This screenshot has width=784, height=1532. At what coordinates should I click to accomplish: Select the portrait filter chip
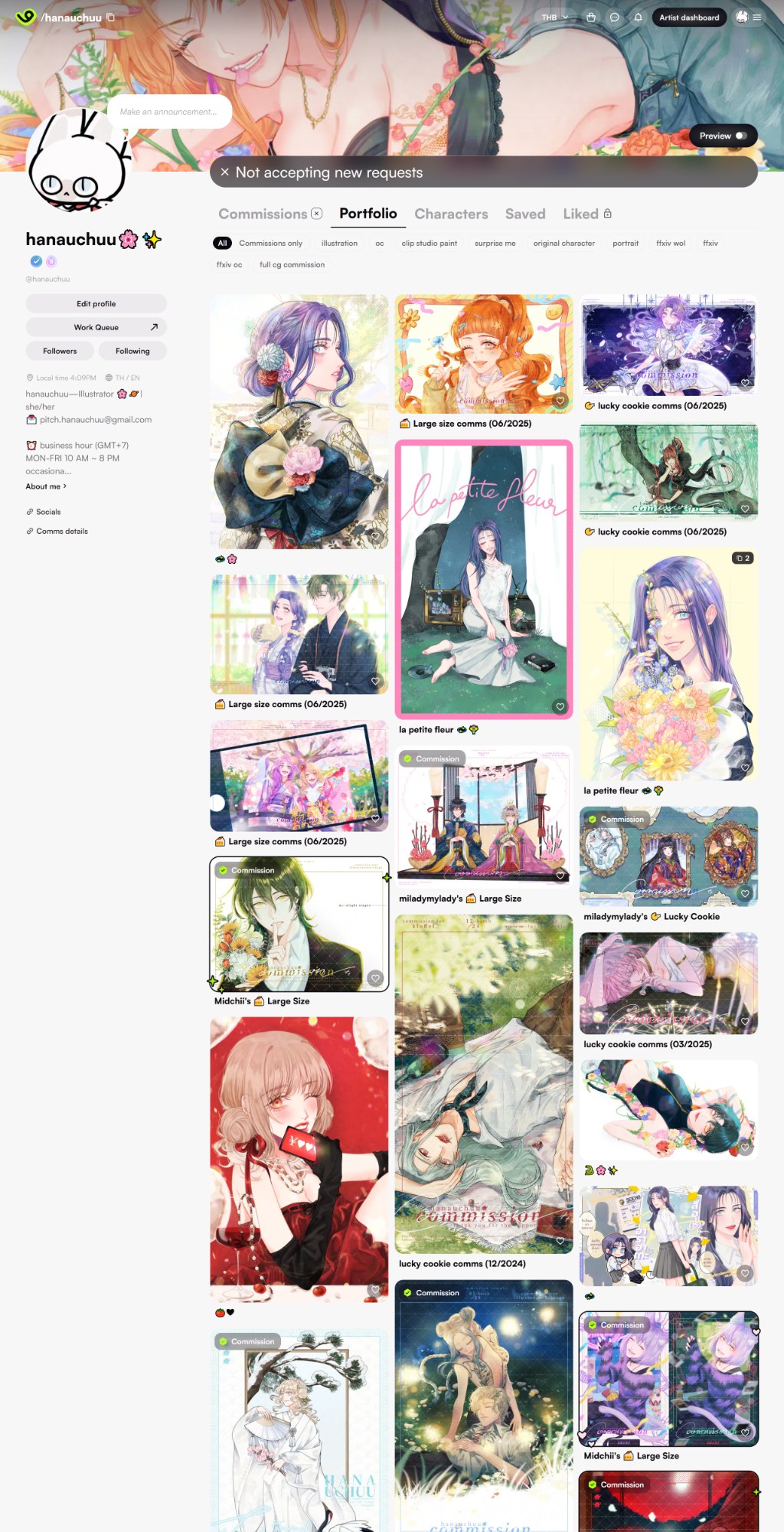pos(625,244)
